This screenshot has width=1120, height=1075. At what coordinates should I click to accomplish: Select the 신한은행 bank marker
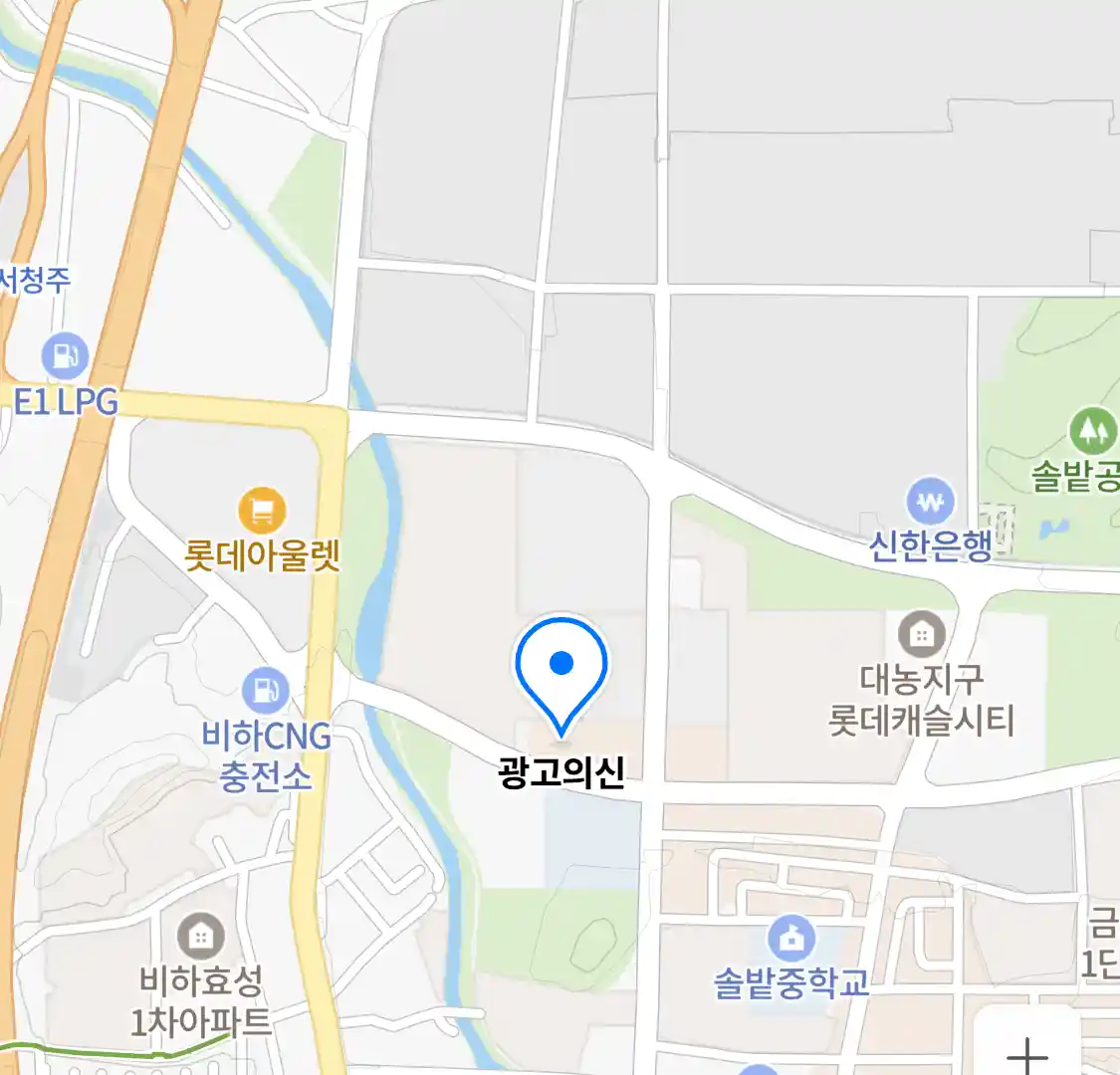point(930,503)
